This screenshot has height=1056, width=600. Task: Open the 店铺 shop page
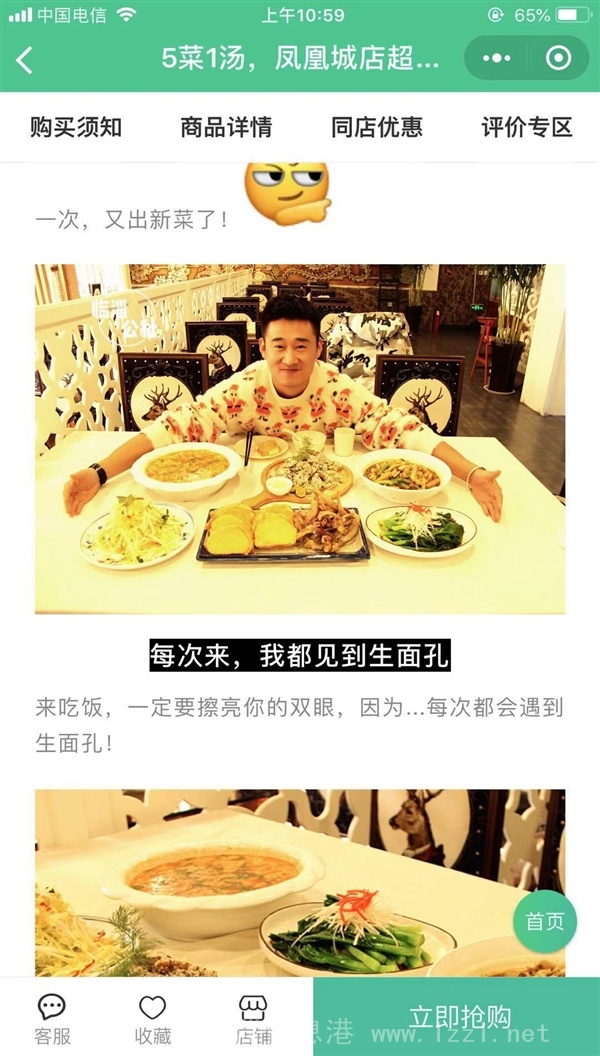pyautogui.click(x=253, y=1020)
